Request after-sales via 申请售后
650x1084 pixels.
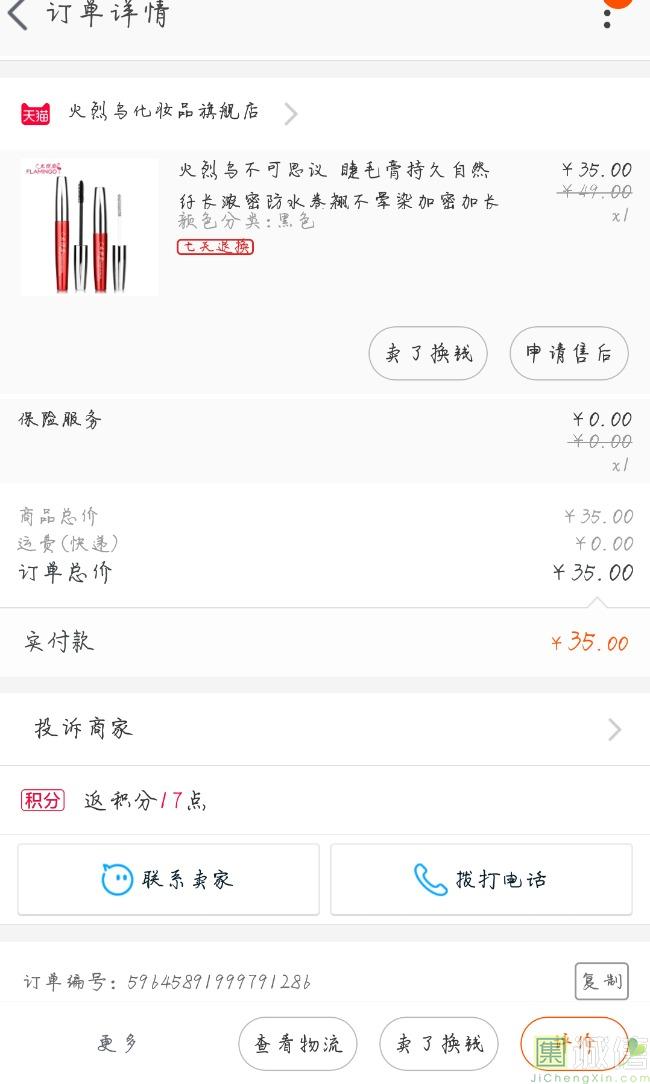569,353
